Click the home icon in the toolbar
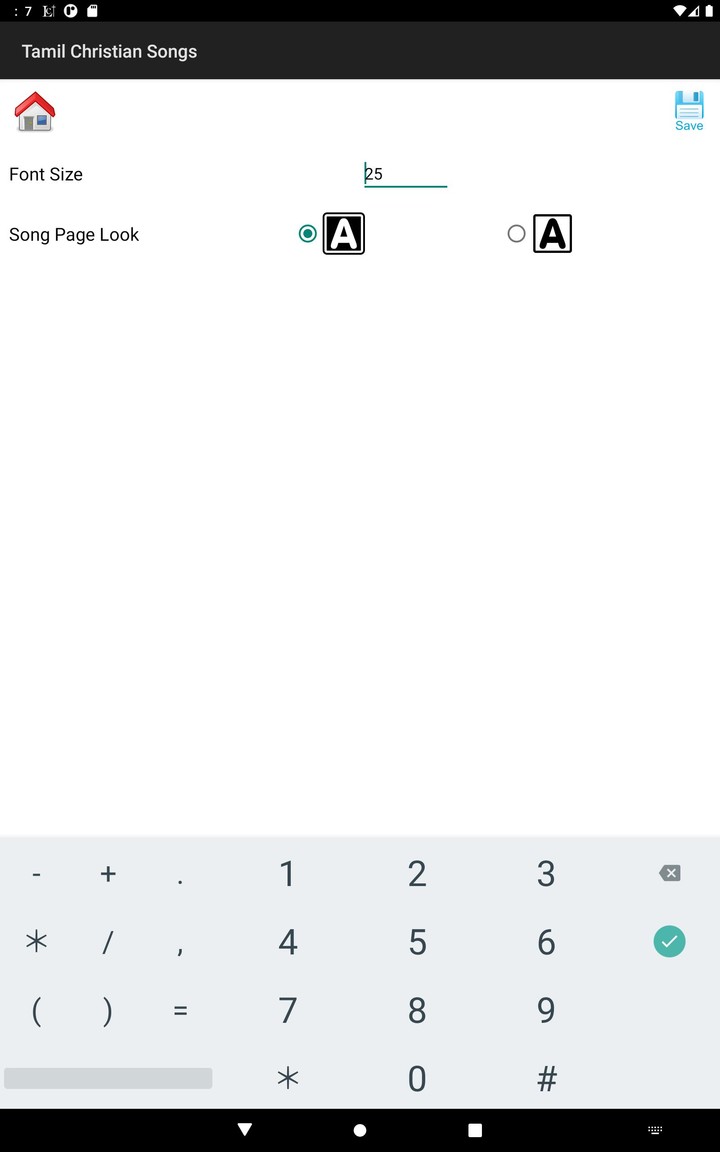This screenshot has height=1152, width=720. tap(36, 112)
